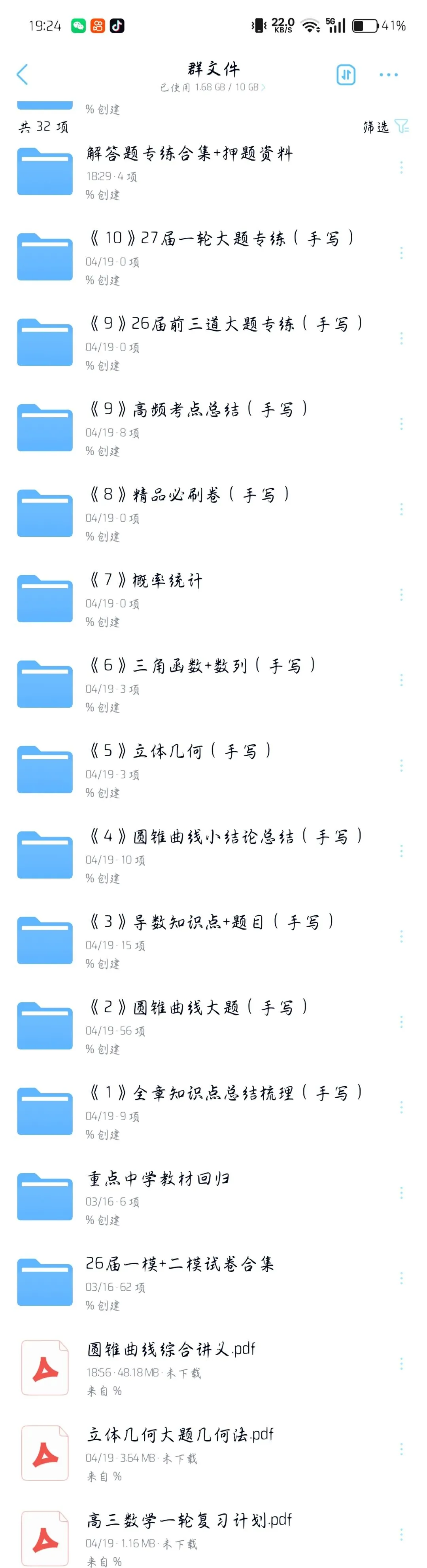Open folder 《2》圆锥曲线大题
The image size is (427, 1568).
click(x=213, y=1027)
